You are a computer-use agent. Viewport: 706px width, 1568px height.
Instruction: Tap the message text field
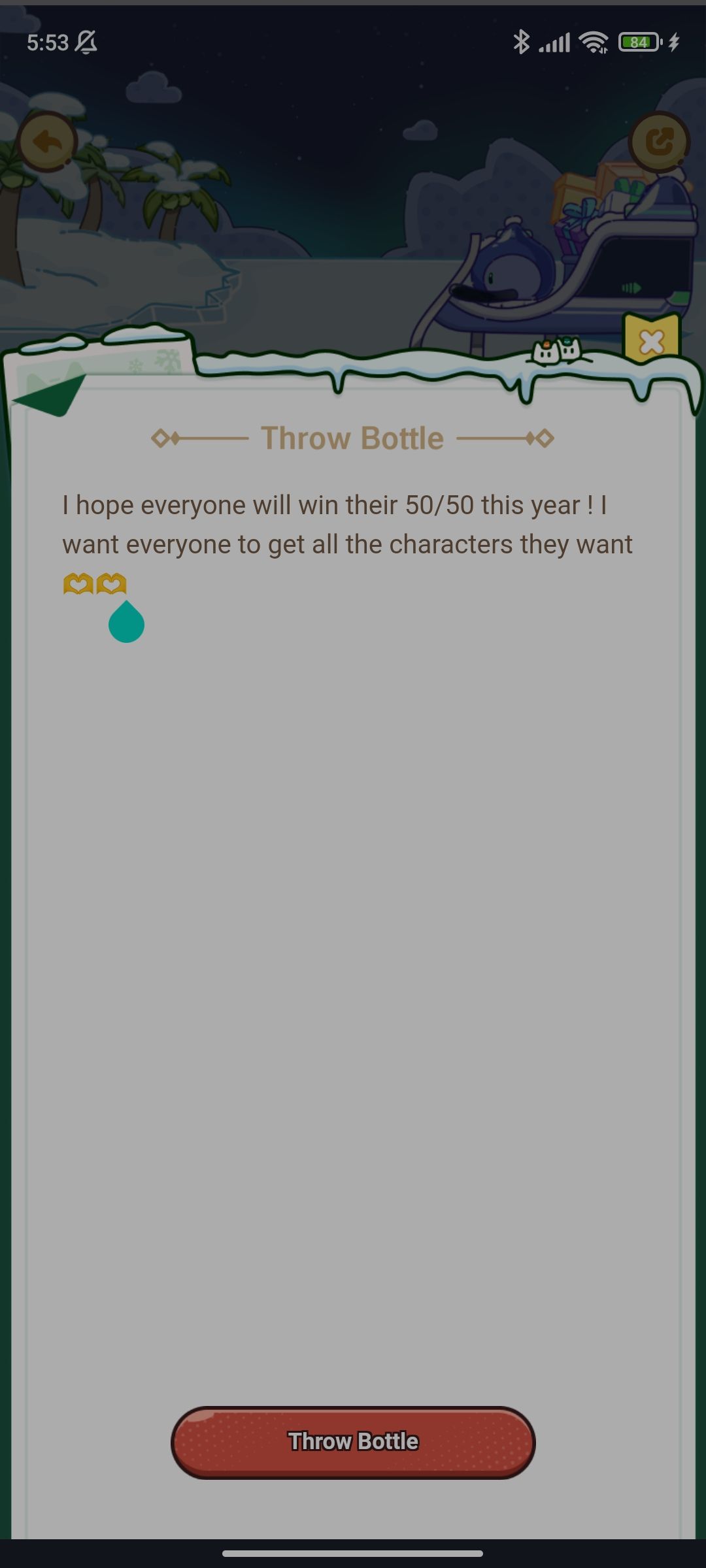coord(353,849)
